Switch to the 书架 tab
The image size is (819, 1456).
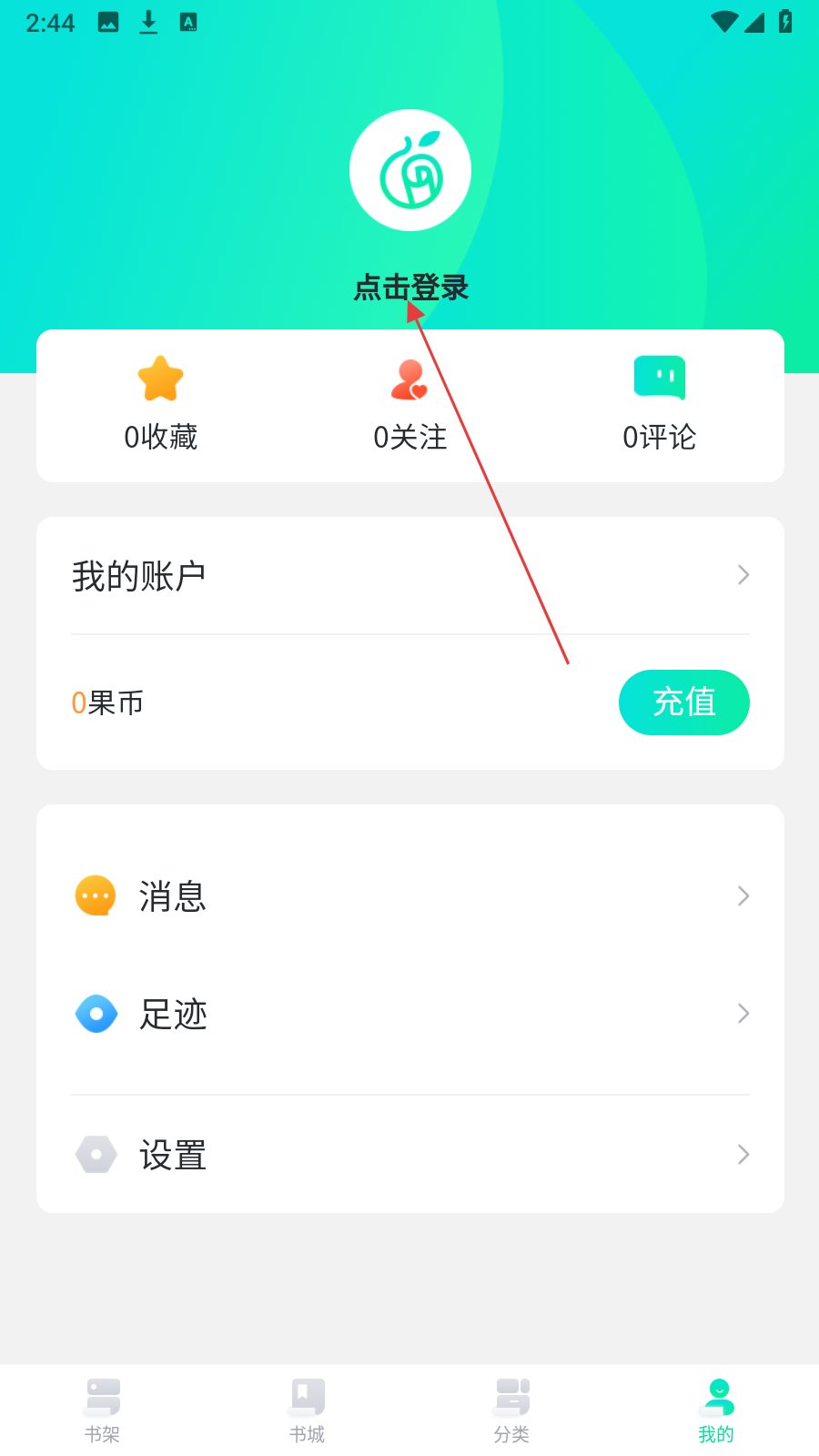(x=103, y=1410)
